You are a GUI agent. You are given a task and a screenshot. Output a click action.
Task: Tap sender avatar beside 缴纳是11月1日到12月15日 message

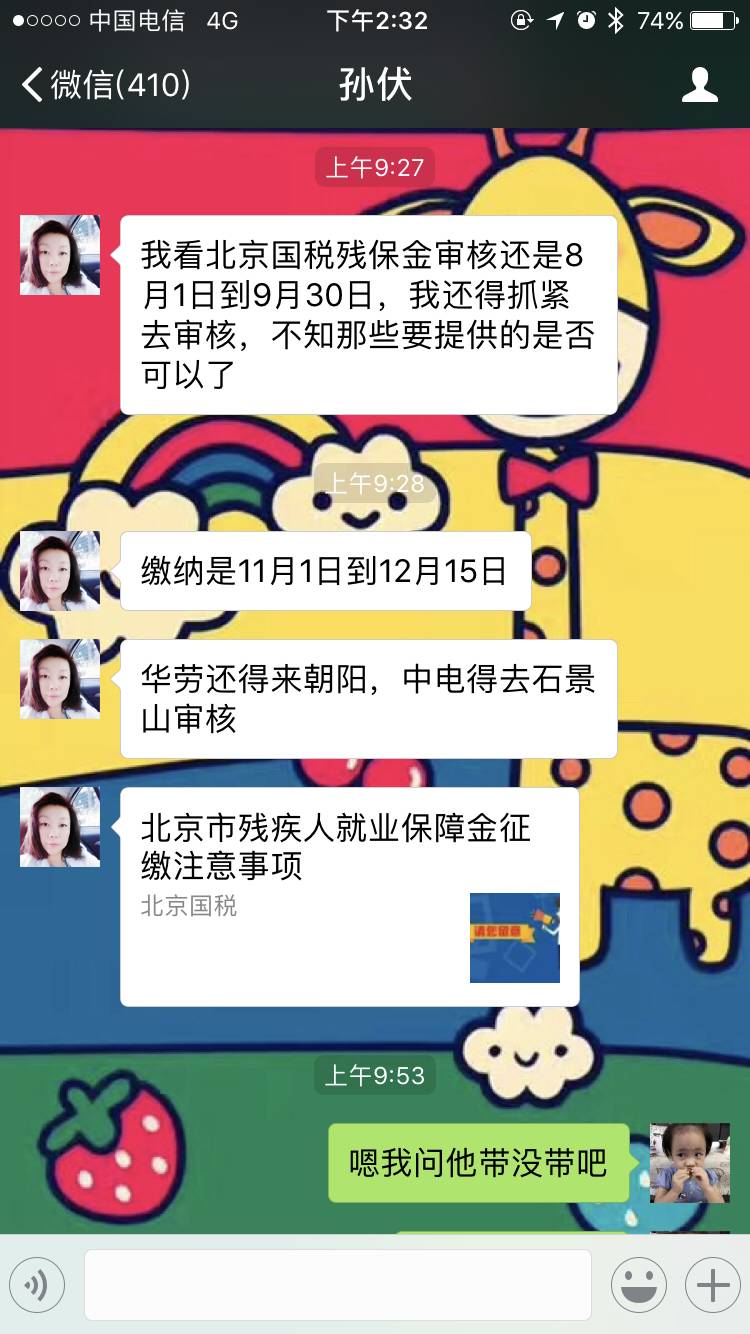pos(60,571)
